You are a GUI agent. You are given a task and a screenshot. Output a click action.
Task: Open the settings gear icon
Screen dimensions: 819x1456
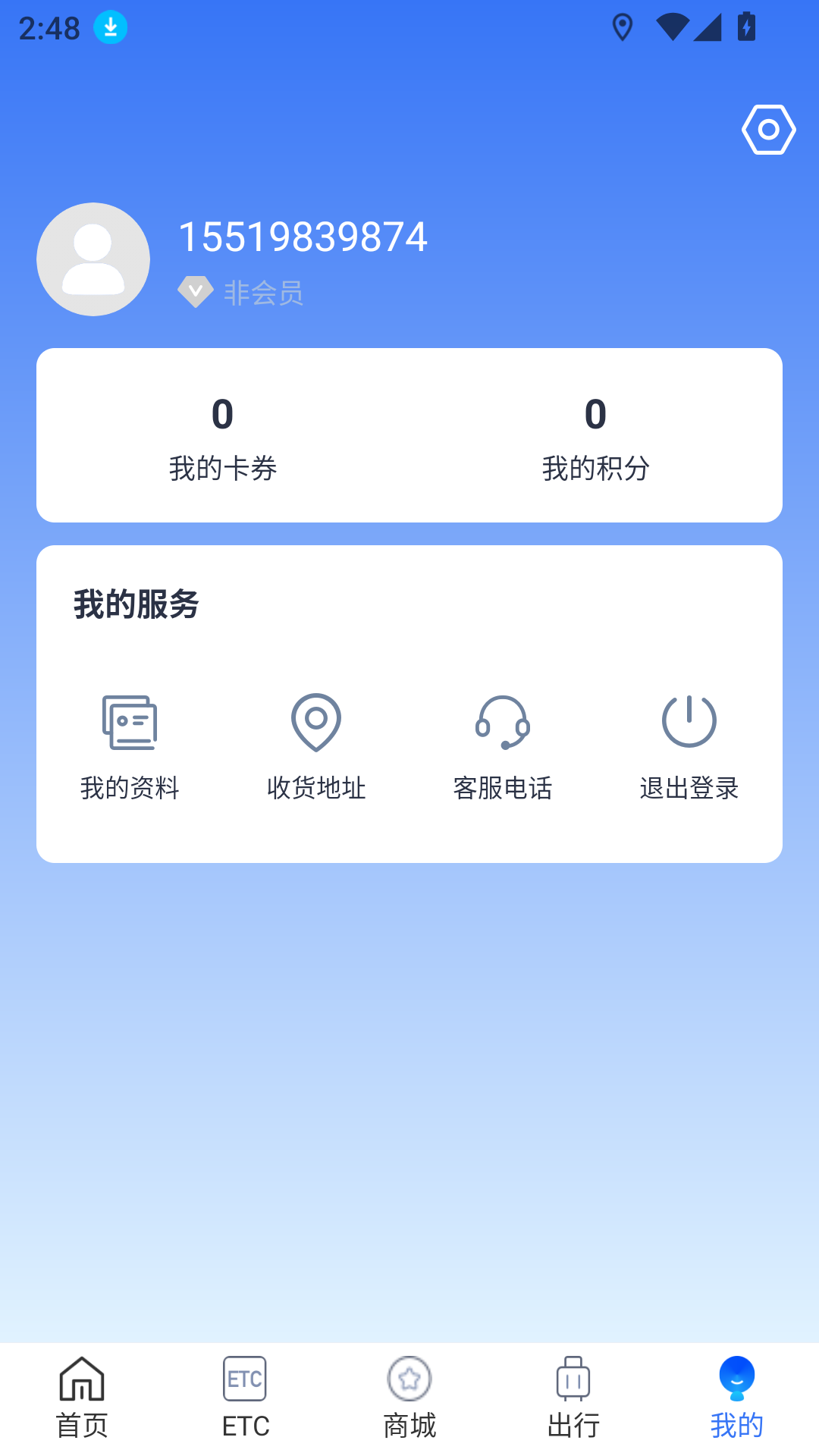pos(768,130)
